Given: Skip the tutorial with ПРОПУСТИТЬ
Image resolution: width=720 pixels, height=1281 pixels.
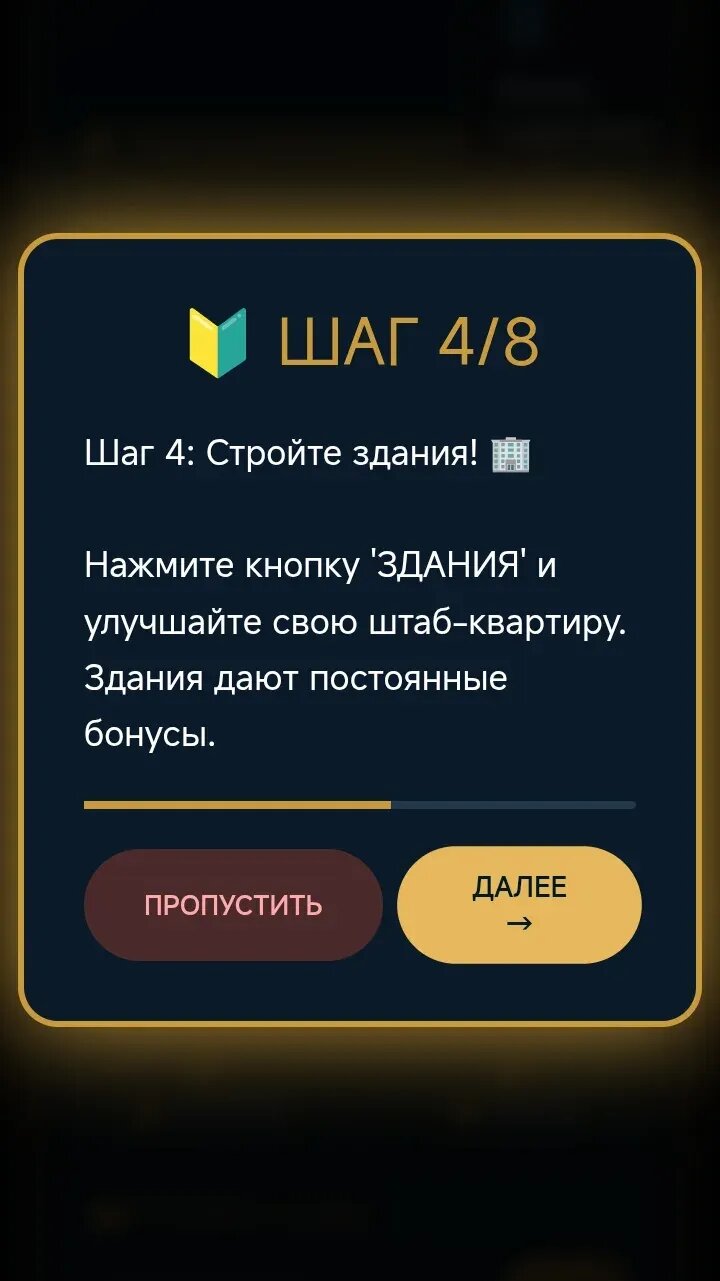Looking at the screenshot, I should [x=233, y=905].
